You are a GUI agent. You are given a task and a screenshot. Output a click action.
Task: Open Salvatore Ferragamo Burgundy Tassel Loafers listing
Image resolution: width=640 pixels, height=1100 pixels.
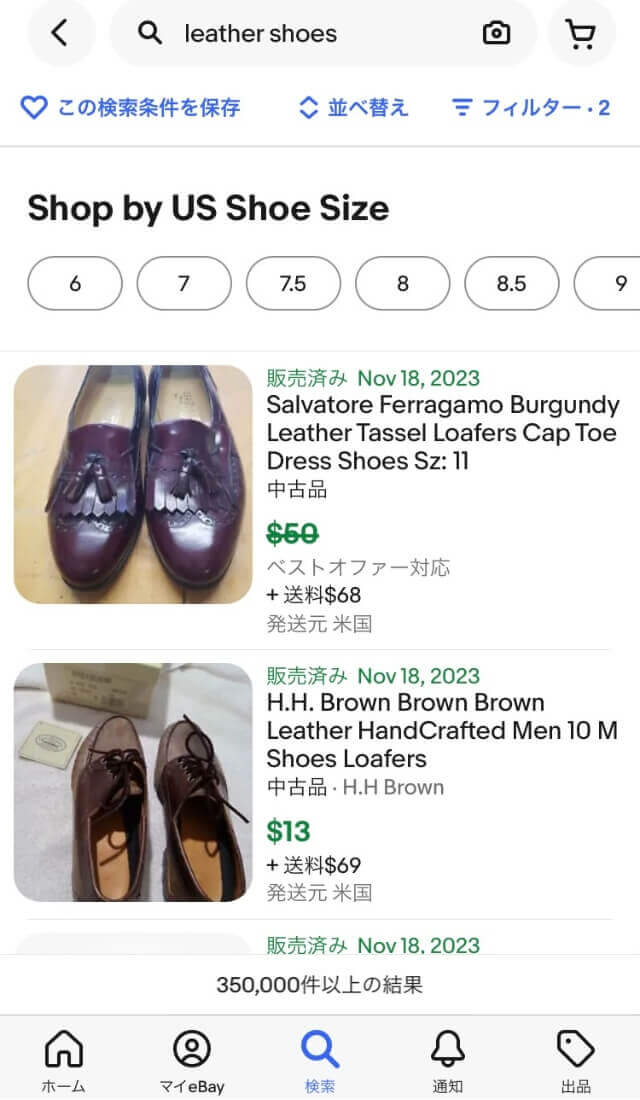(441, 433)
